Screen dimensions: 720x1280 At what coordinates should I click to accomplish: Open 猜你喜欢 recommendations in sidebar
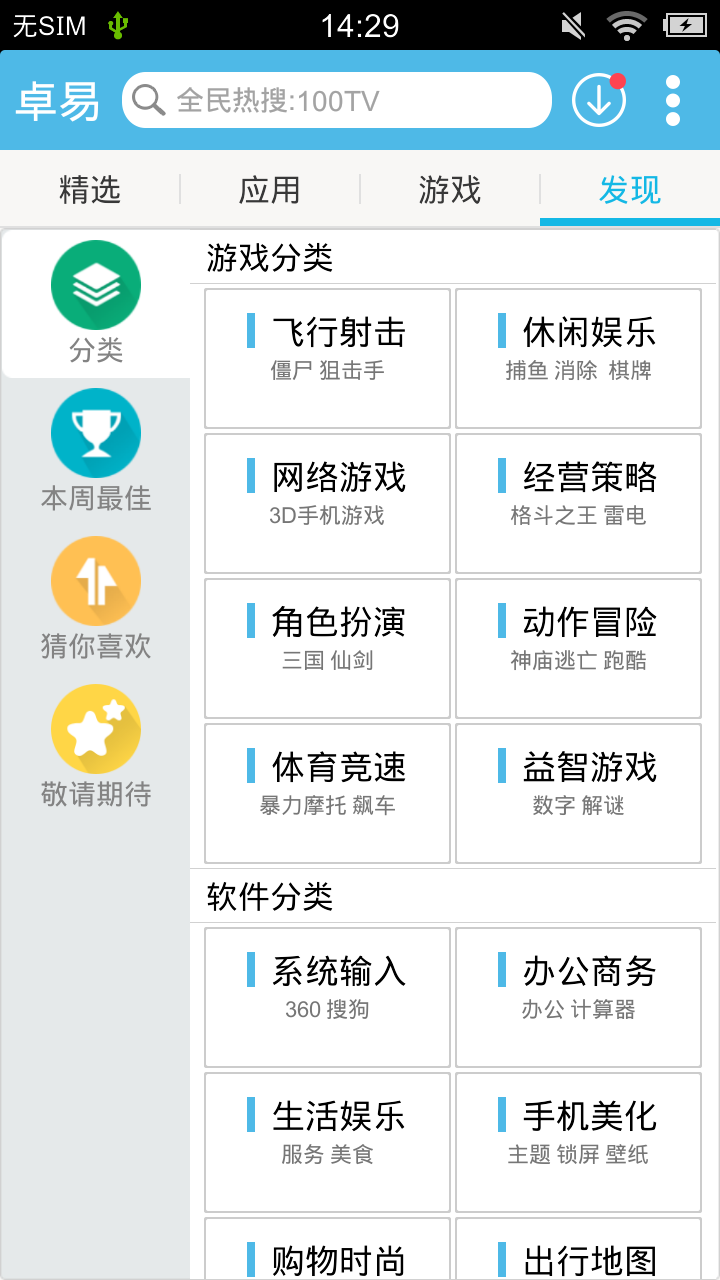click(x=96, y=599)
